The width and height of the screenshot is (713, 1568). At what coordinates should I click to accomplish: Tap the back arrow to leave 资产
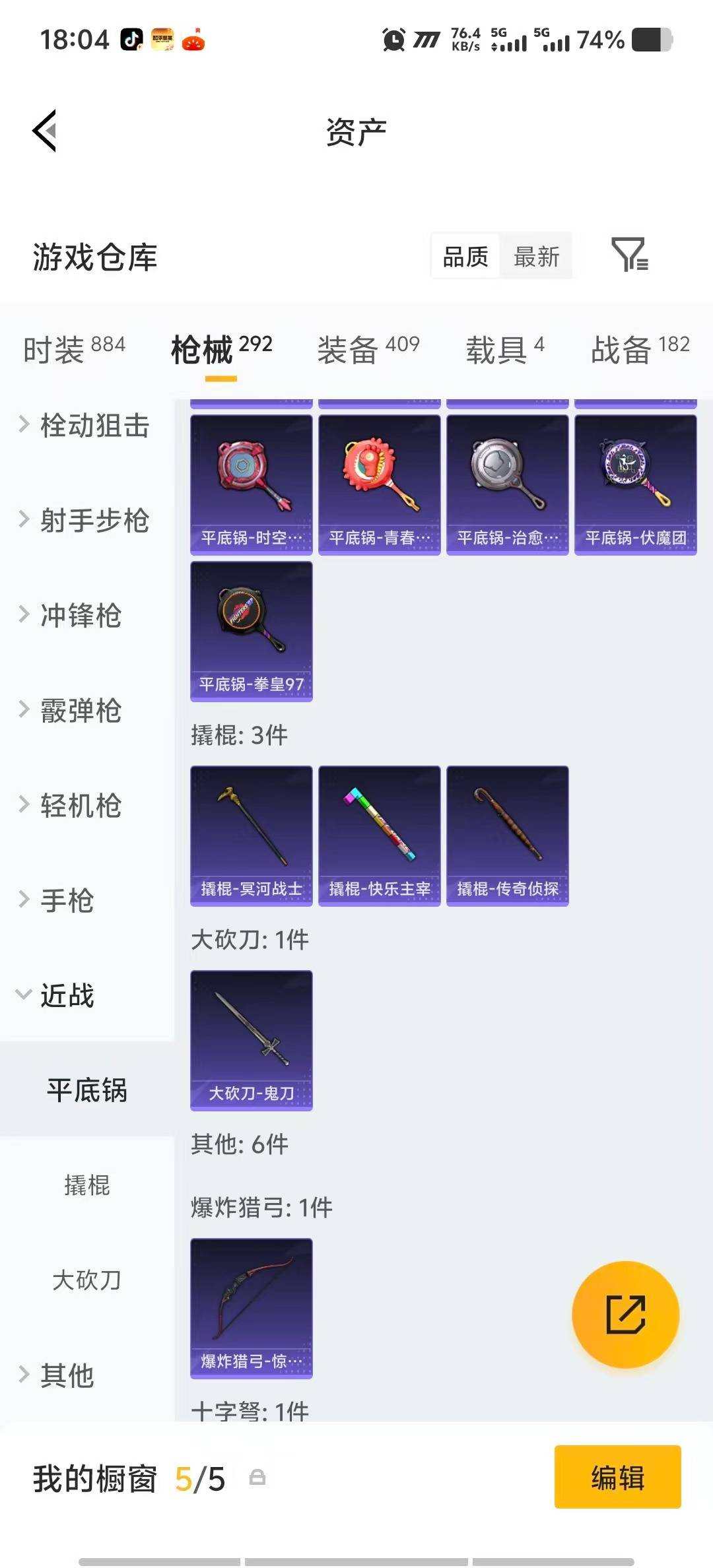44,131
